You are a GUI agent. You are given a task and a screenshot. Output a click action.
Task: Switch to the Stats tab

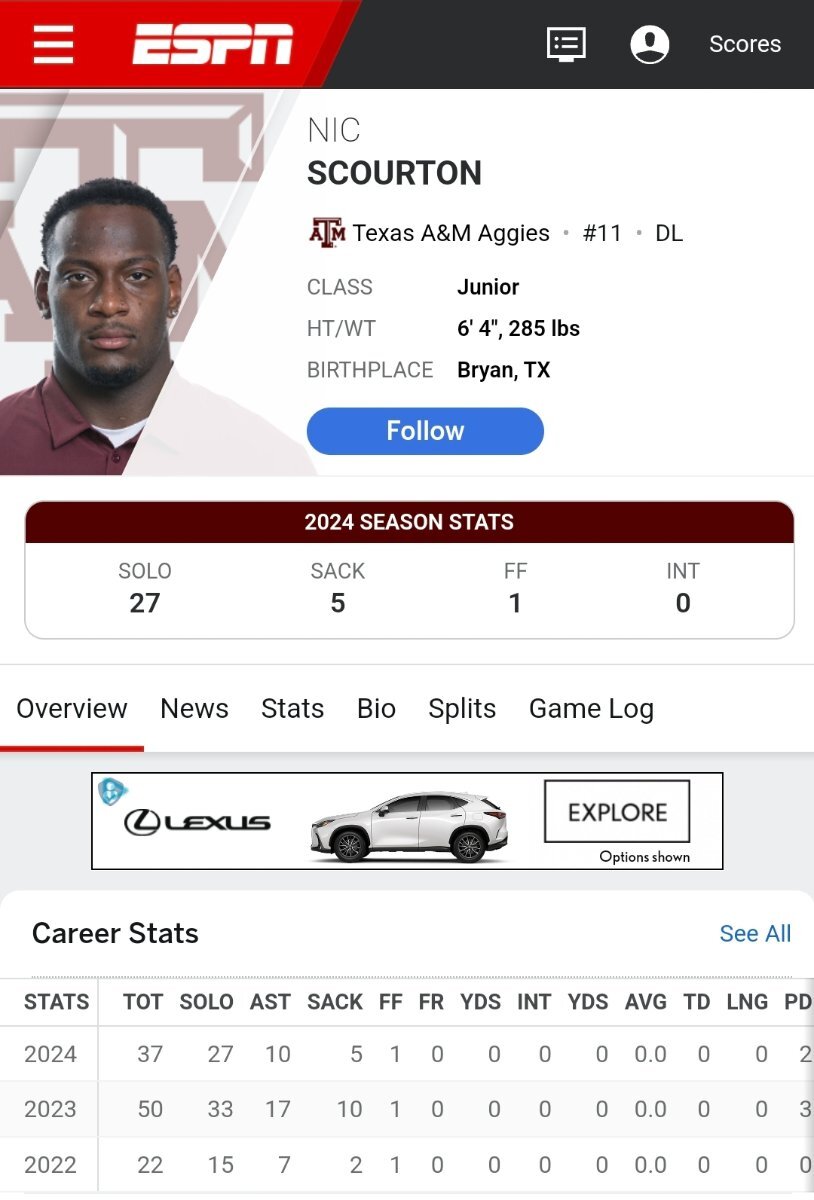tap(292, 709)
